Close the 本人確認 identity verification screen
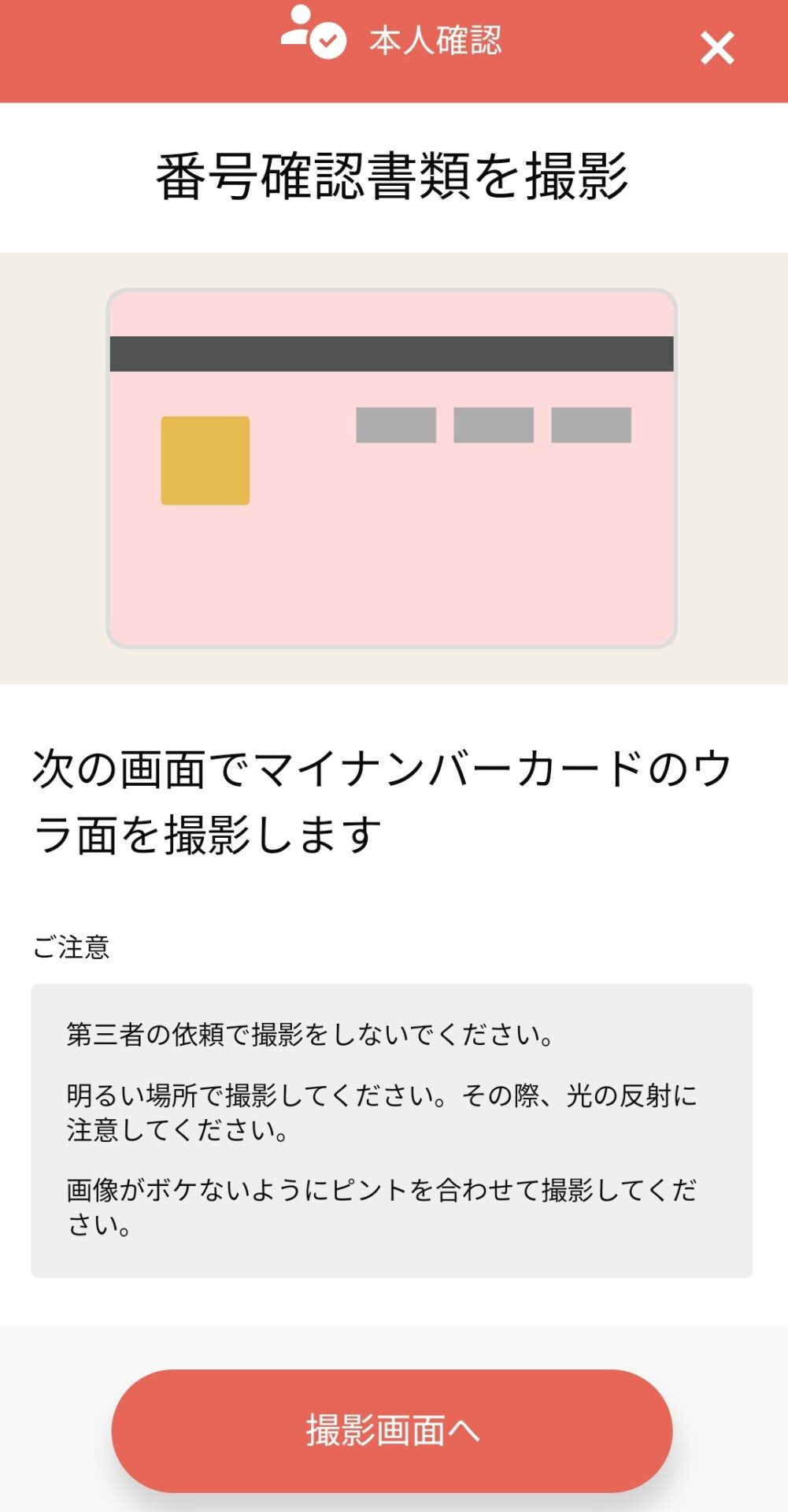788x1512 pixels. tap(717, 49)
